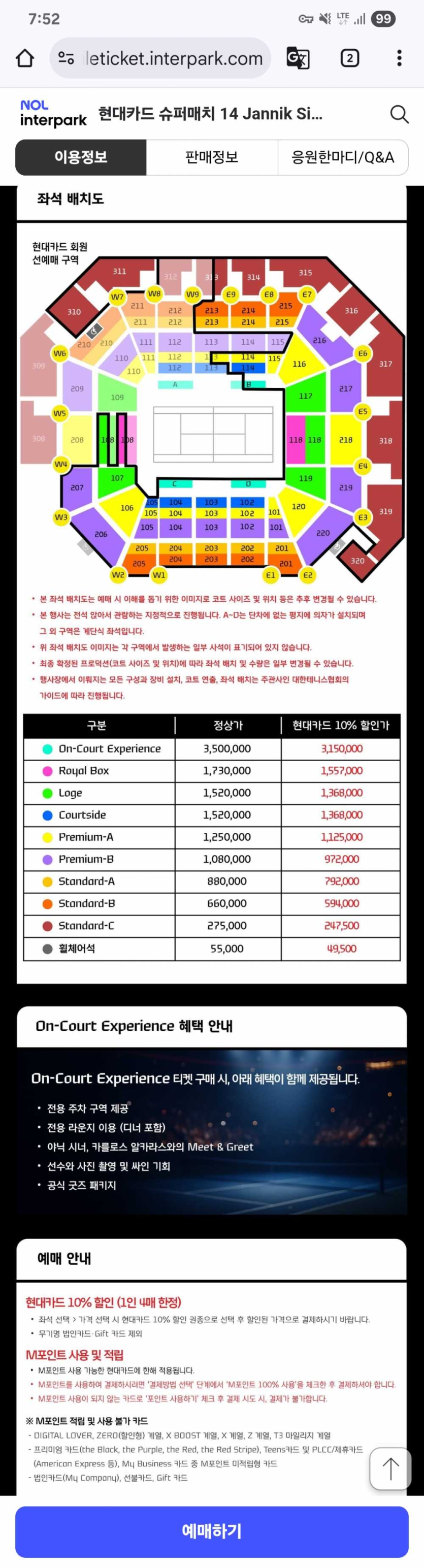424x1568 pixels.
Task: Tap the NOL interpark logo
Action: click(x=53, y=114)
